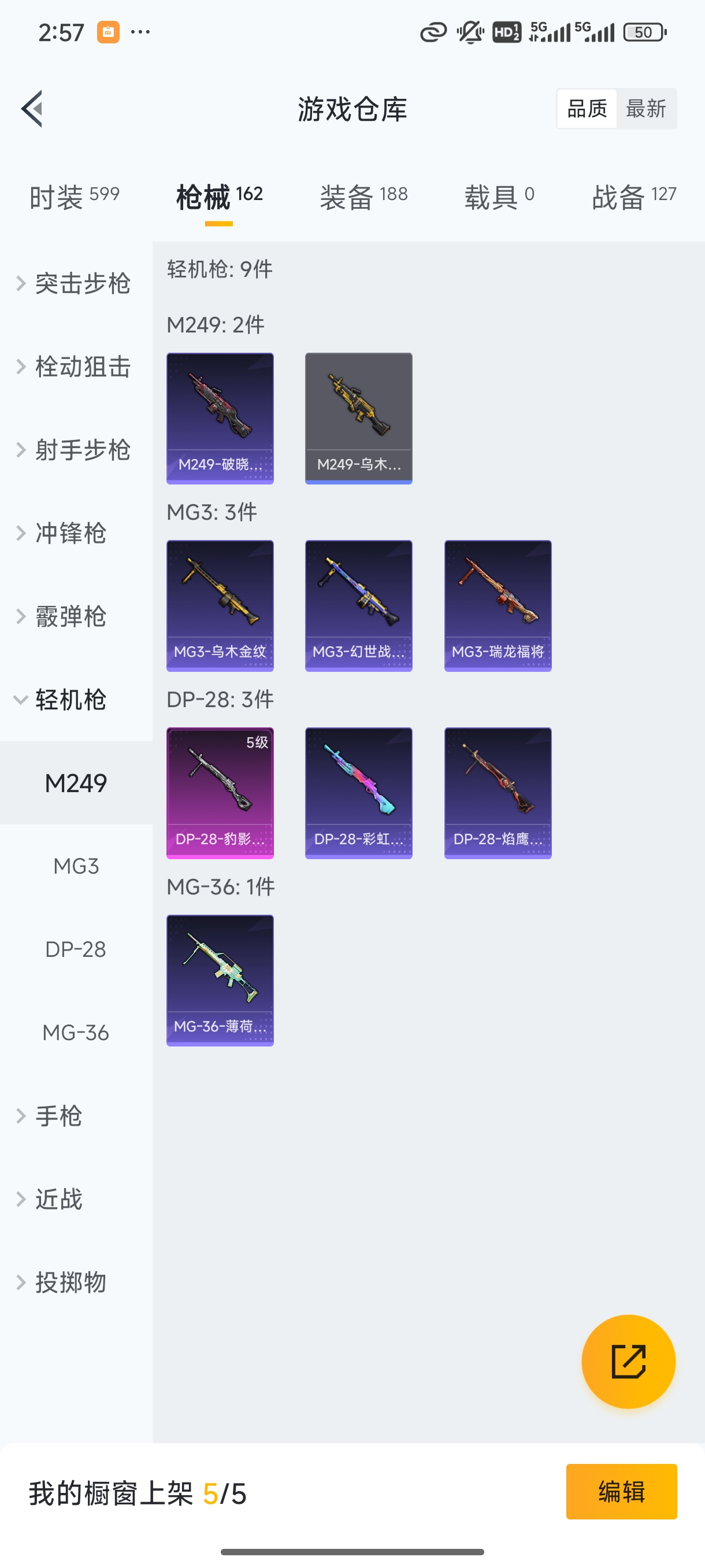Tap the 编辑 button
The image size is (705, 1568).
(622, 1492)
